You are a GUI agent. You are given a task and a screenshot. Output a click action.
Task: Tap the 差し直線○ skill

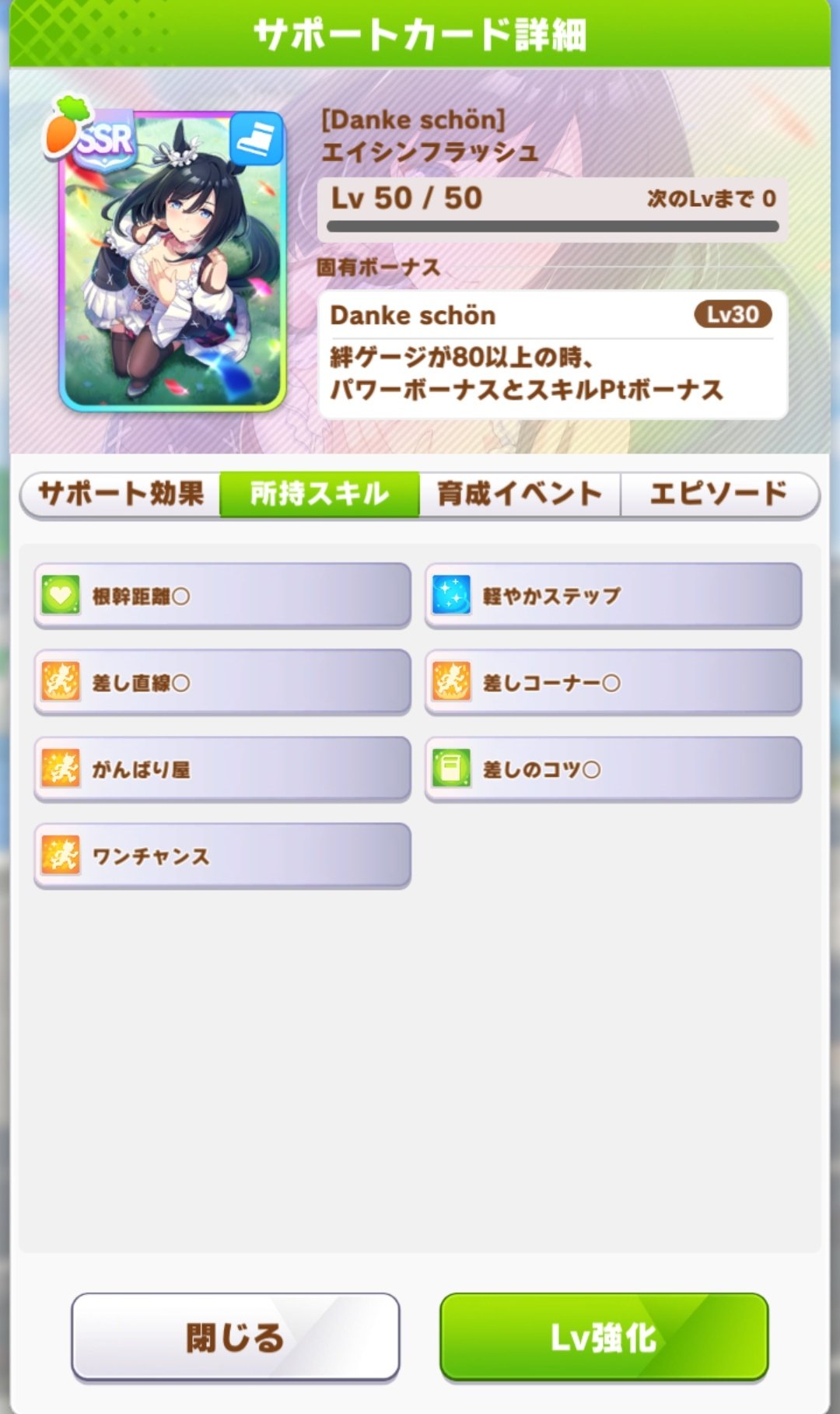point(222,682)
